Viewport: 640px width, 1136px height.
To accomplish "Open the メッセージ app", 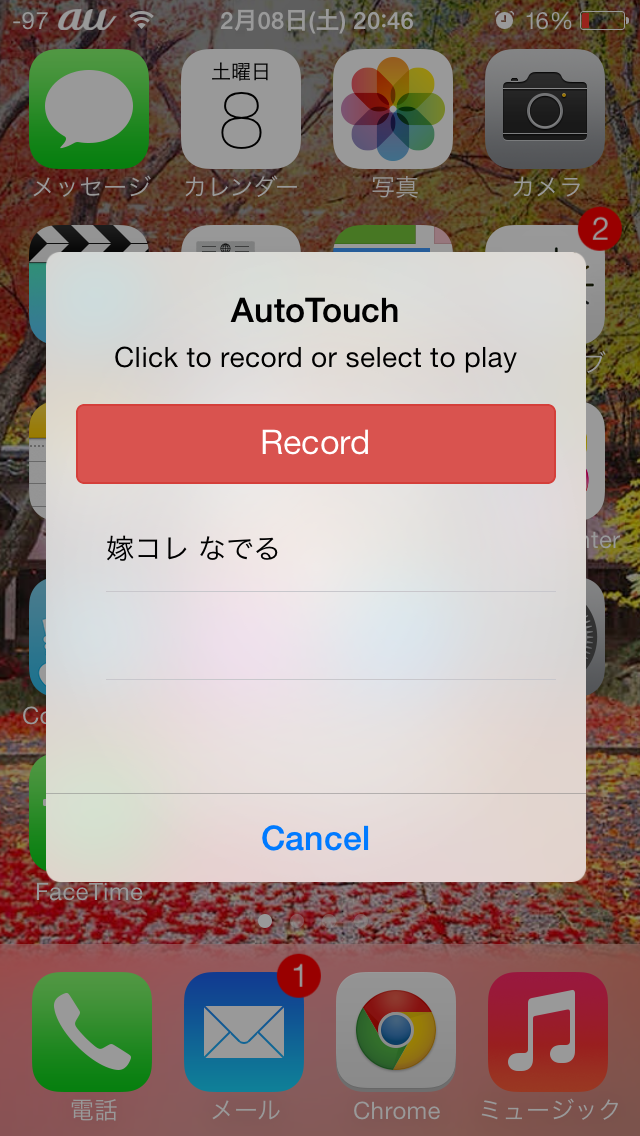I will pyautogui.click(x=89, y=109).
